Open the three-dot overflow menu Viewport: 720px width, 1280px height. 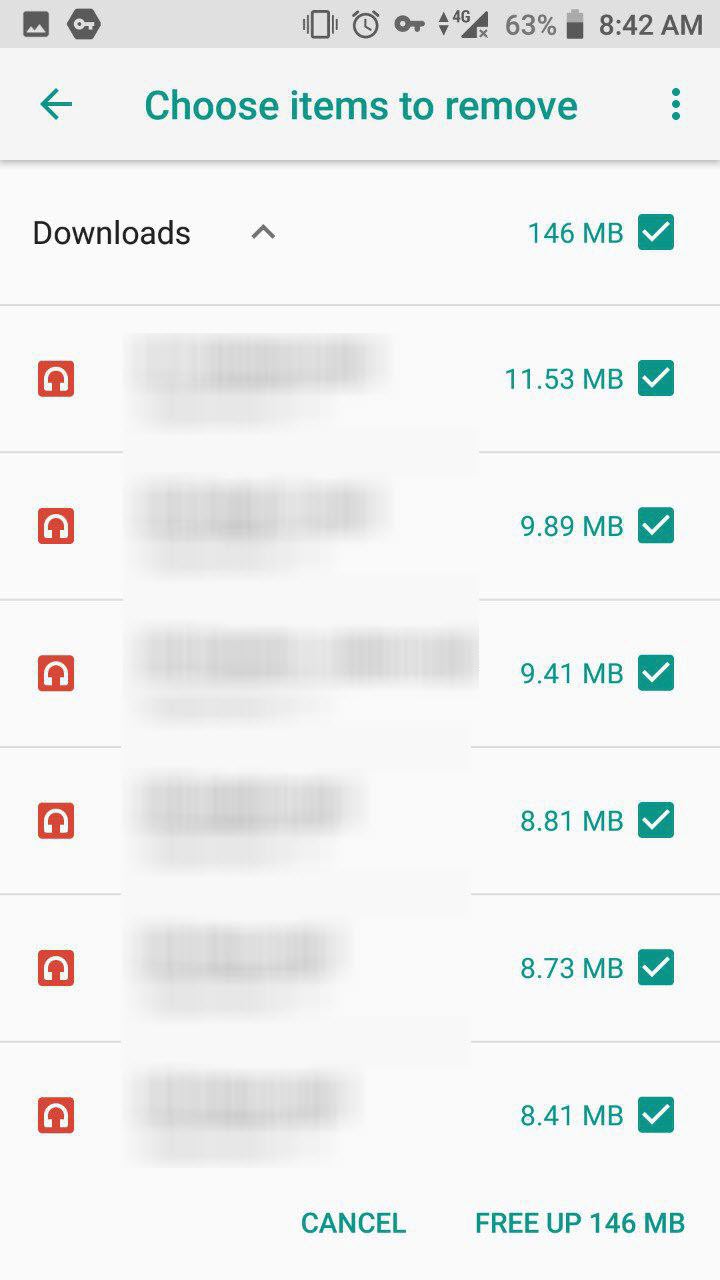(x=676, y=105)
